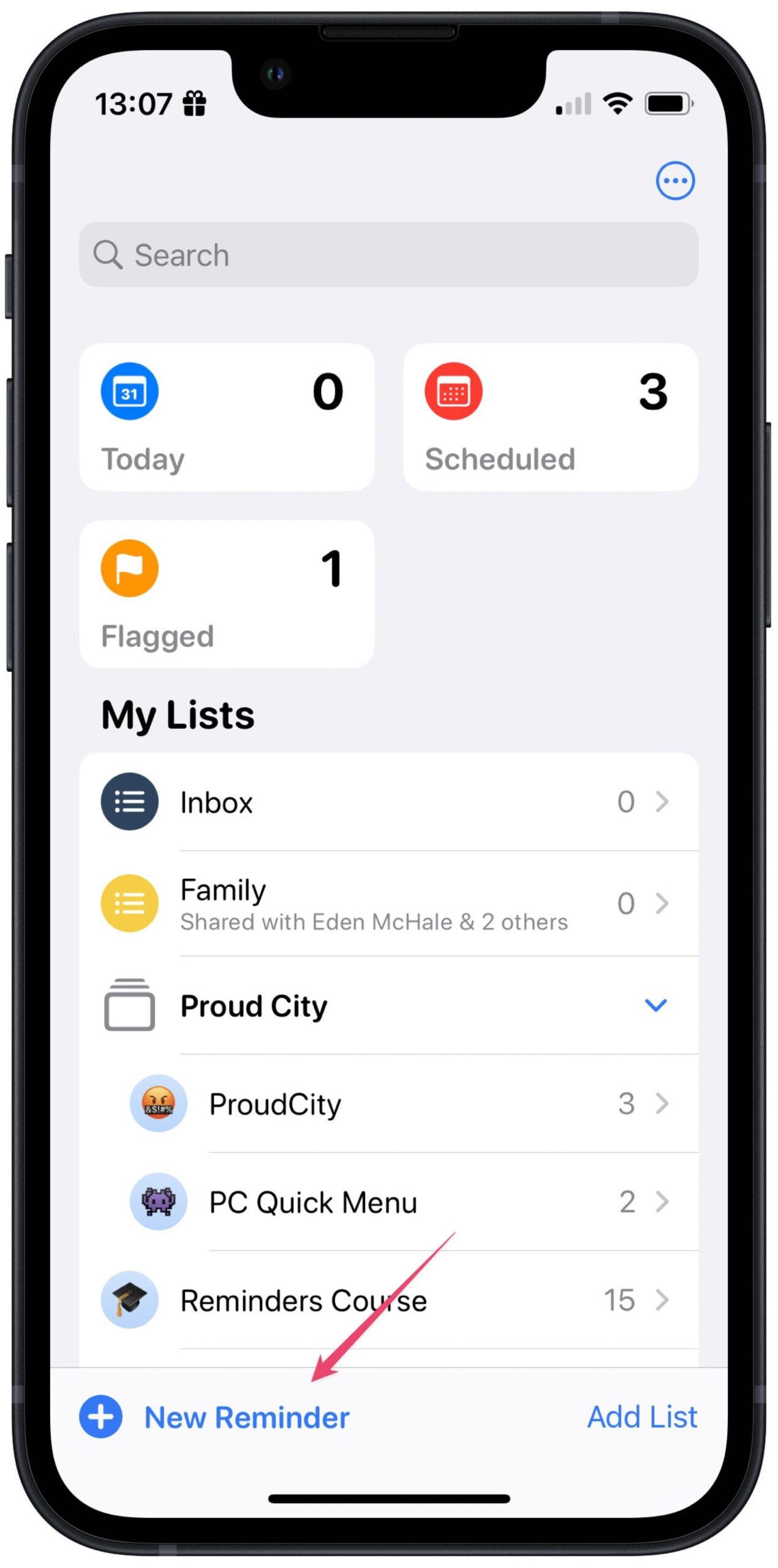Viewport: 778px width, 1568px height.
Task: Open the graduation cap Reminders Course icon
Action: click(129, 1300)
